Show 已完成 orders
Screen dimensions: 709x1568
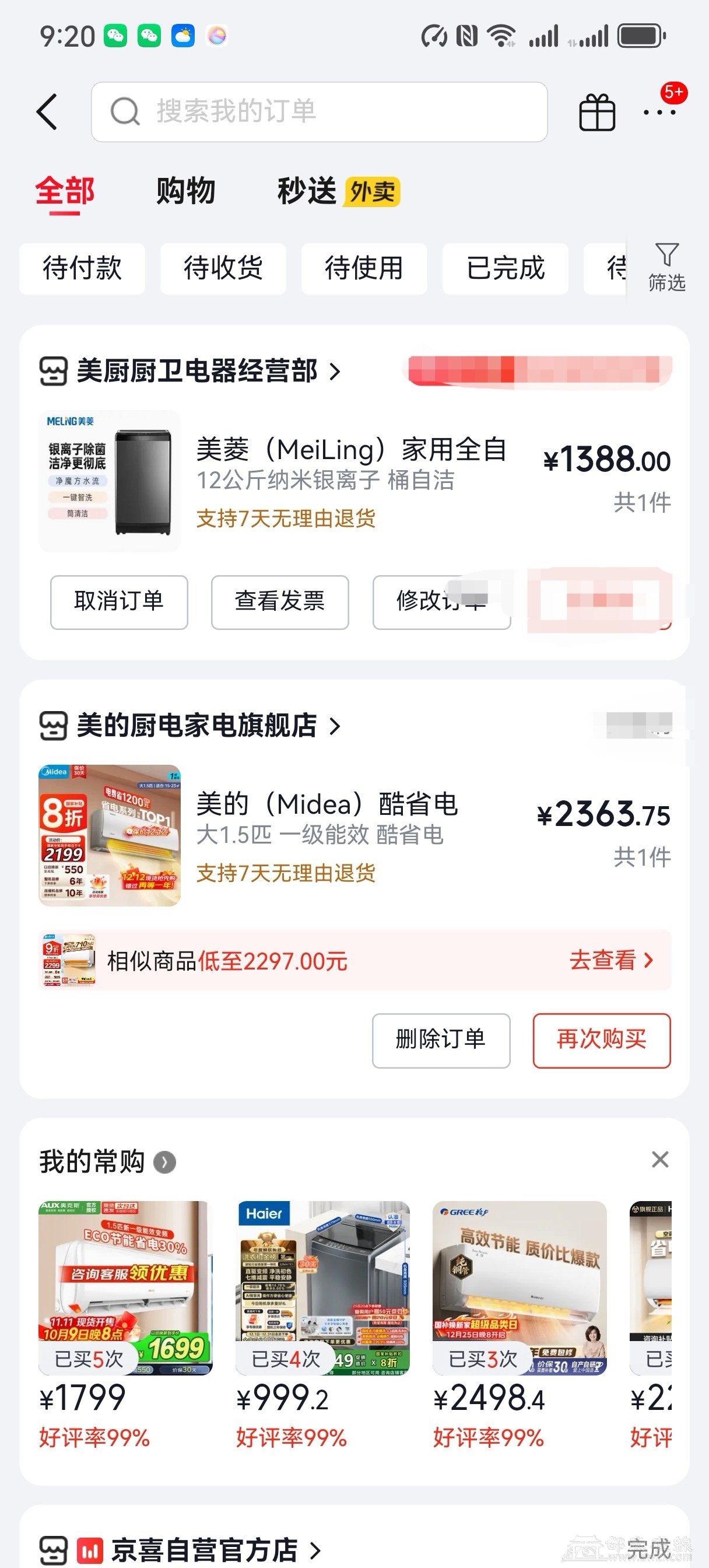(x=505, y=269)
